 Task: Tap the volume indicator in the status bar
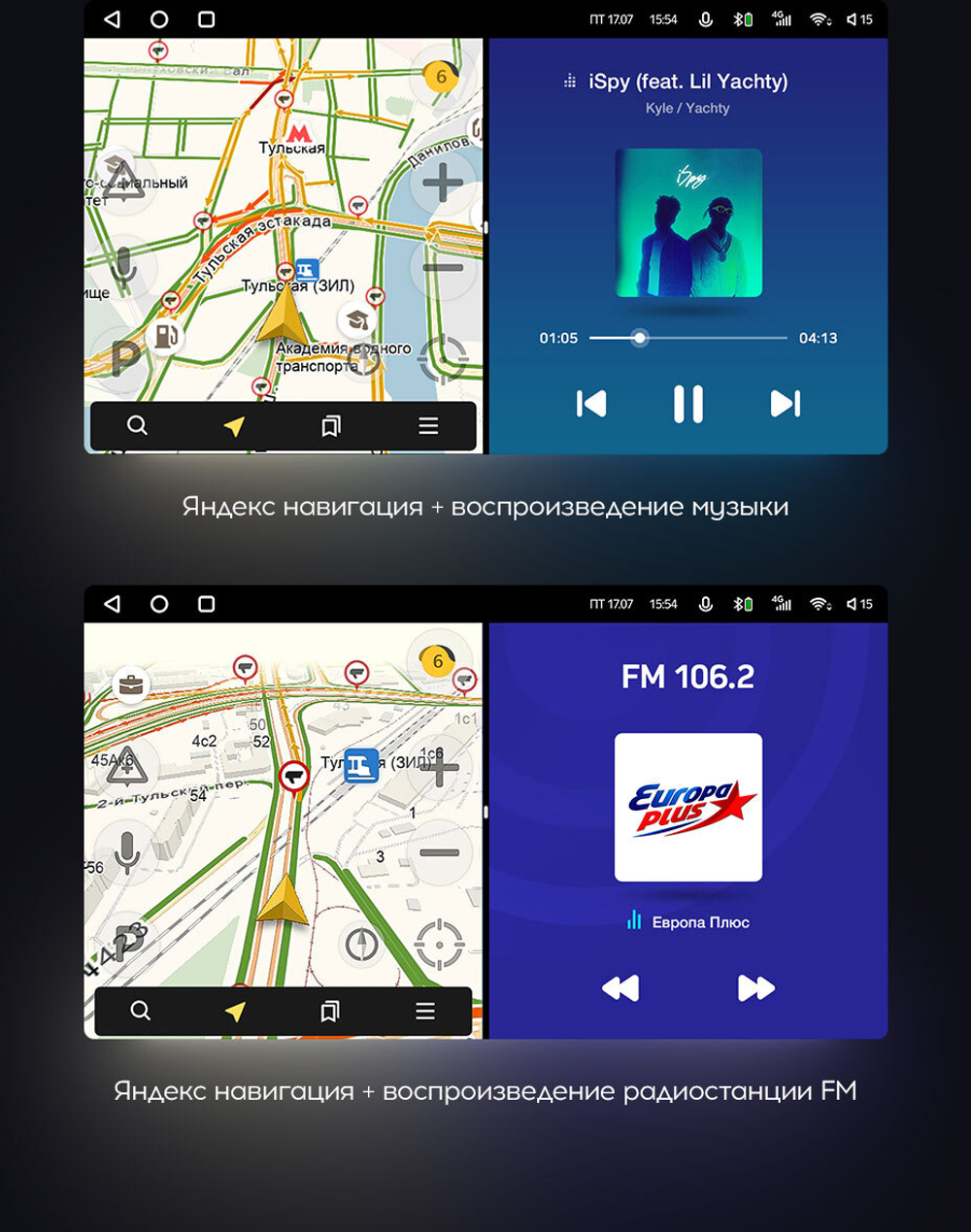pyautogui.click(x=858, y=17)
